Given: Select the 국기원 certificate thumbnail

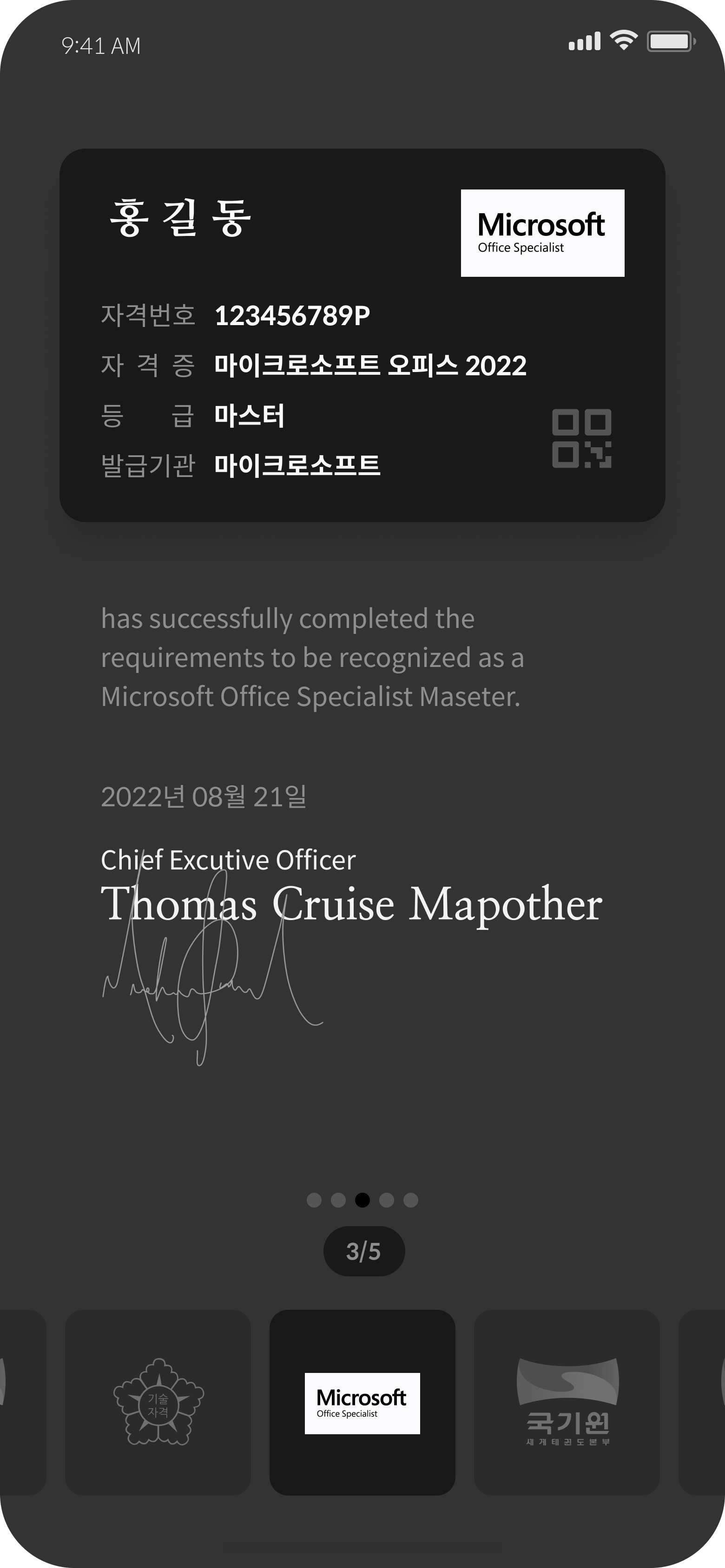Looking at the screenshot, I should pos(567,1403).
